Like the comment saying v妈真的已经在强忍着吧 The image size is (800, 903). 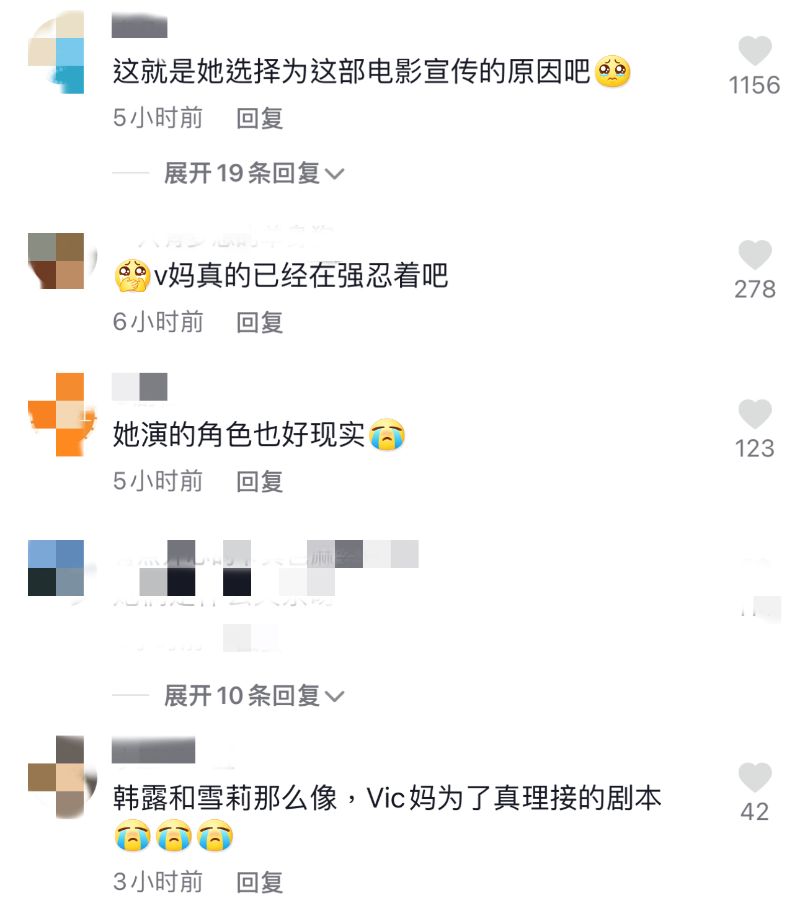tap(755, 255)
